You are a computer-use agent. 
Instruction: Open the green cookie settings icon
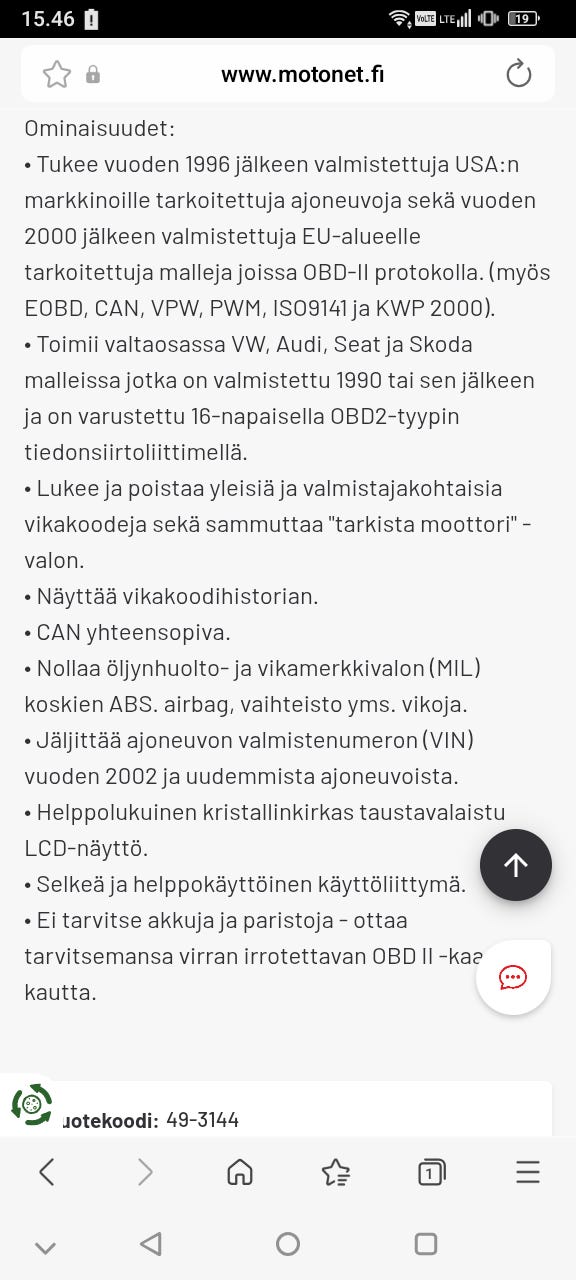(31, 1104)
